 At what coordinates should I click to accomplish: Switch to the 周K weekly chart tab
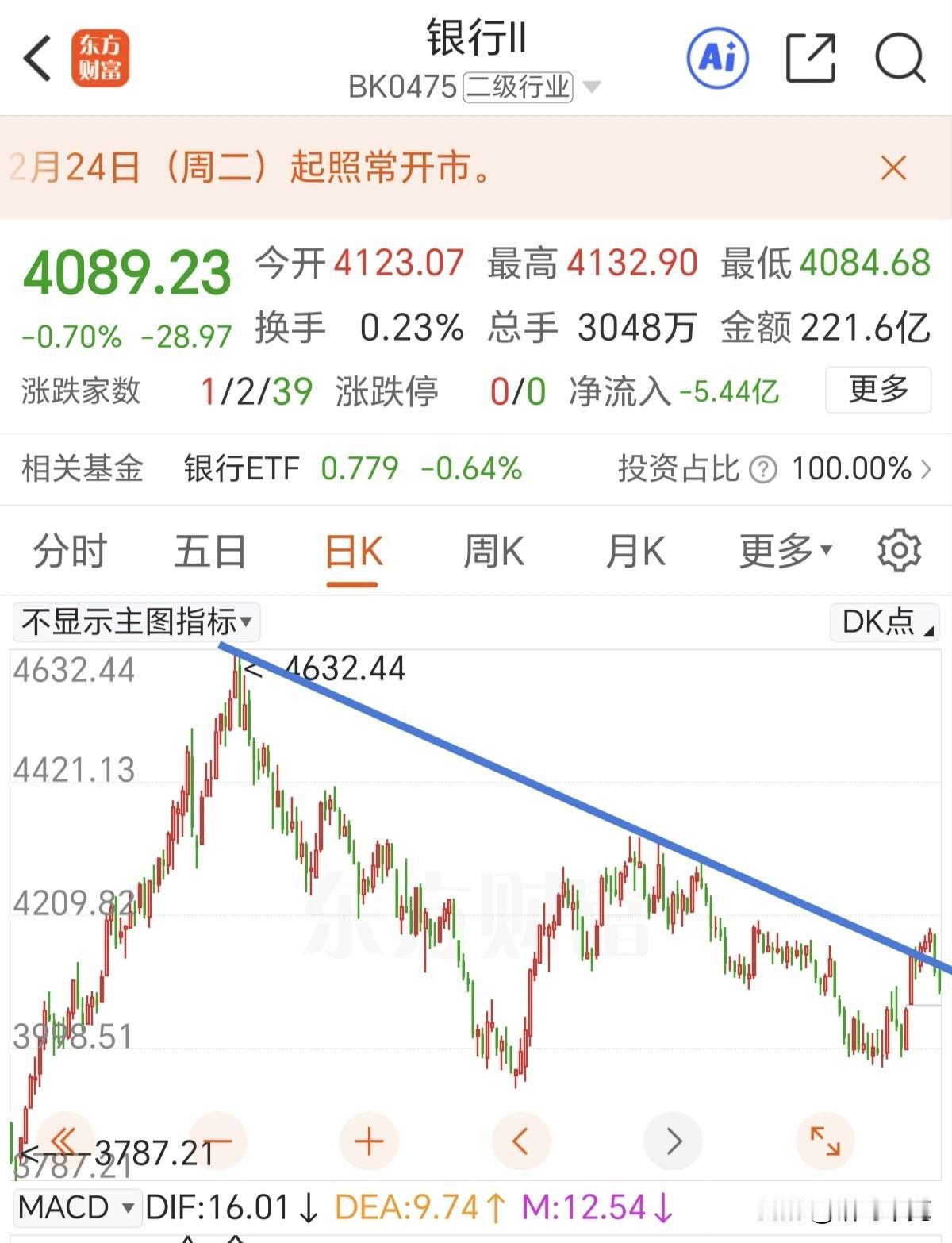[493, 552]
